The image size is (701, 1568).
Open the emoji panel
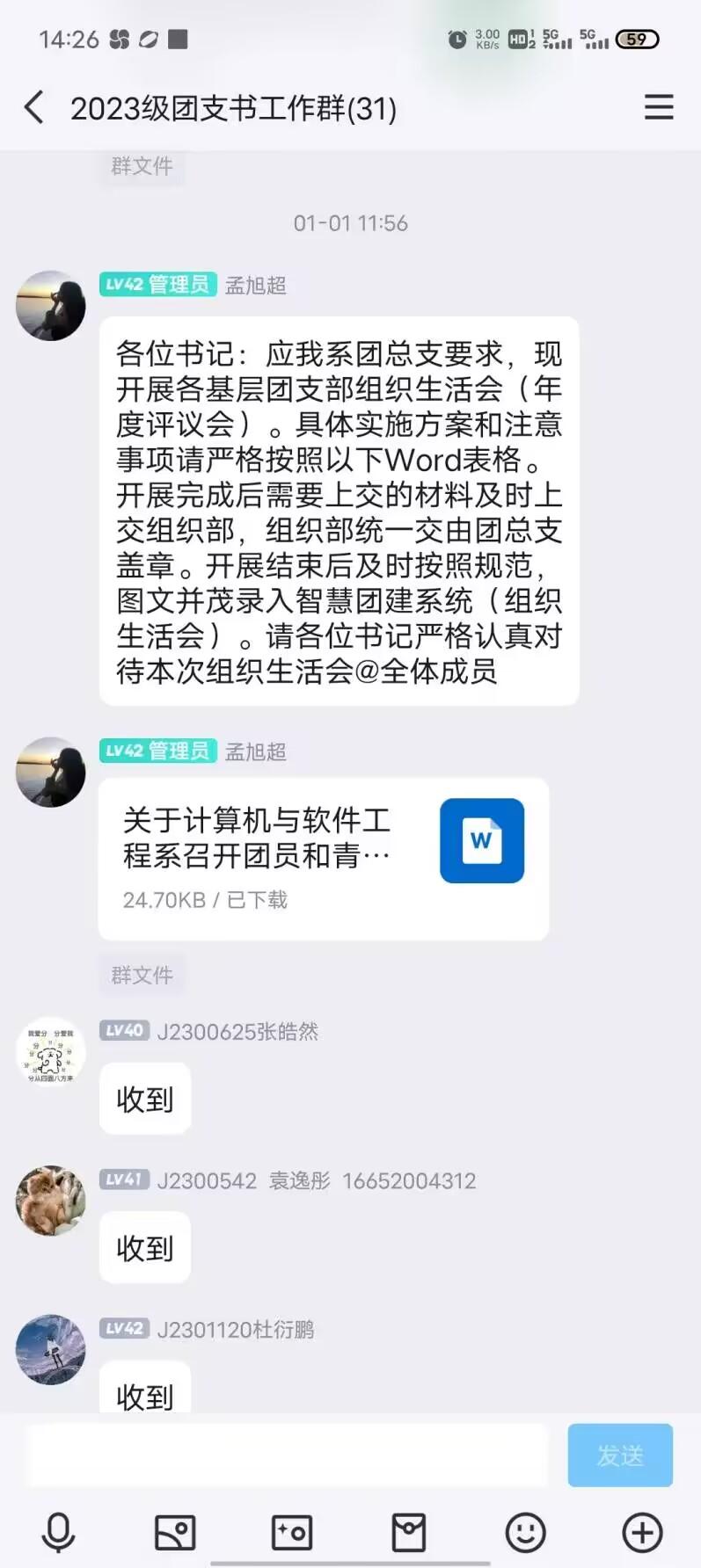pyautogui.click(x=526, y=1533)
